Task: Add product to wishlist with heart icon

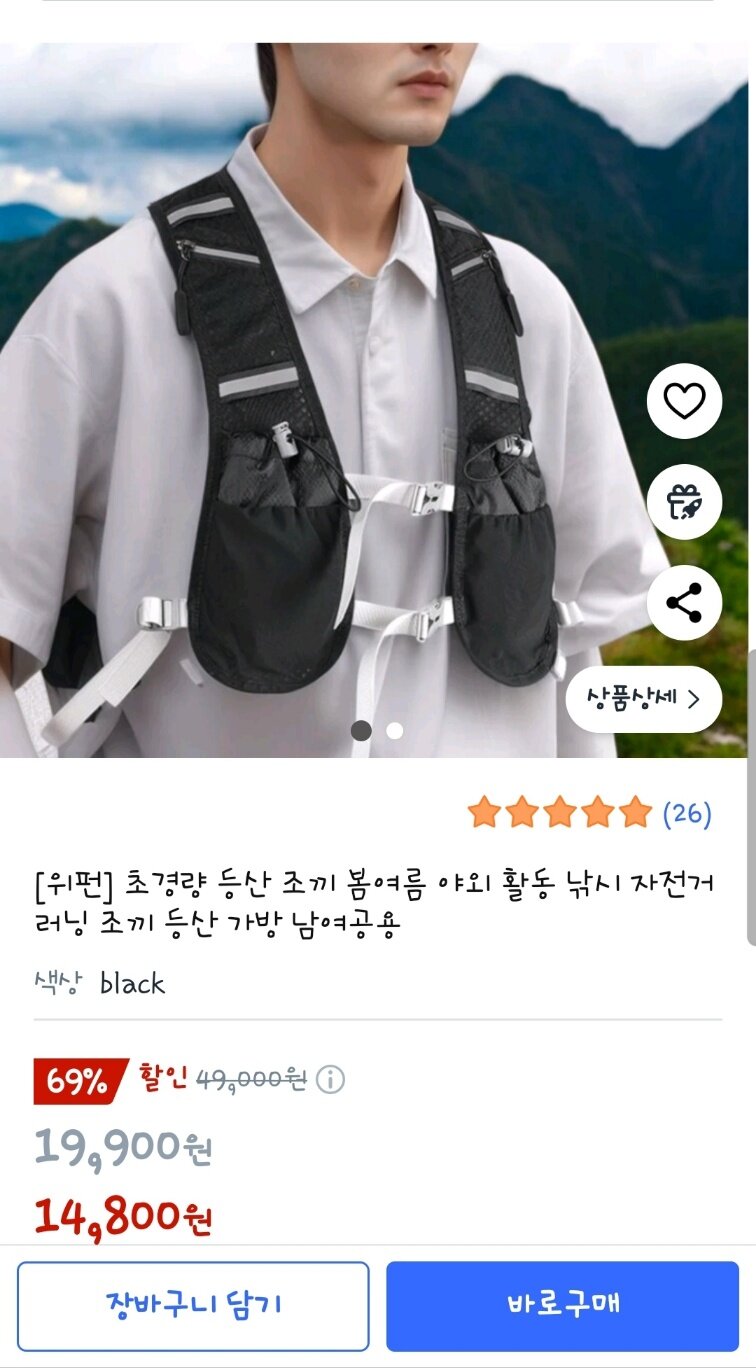Action: point(684,402)
